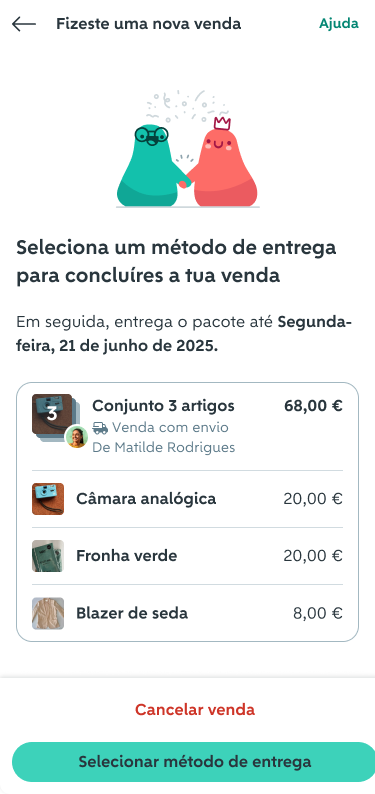Open the Câmara analógica item

coord(187,499)
